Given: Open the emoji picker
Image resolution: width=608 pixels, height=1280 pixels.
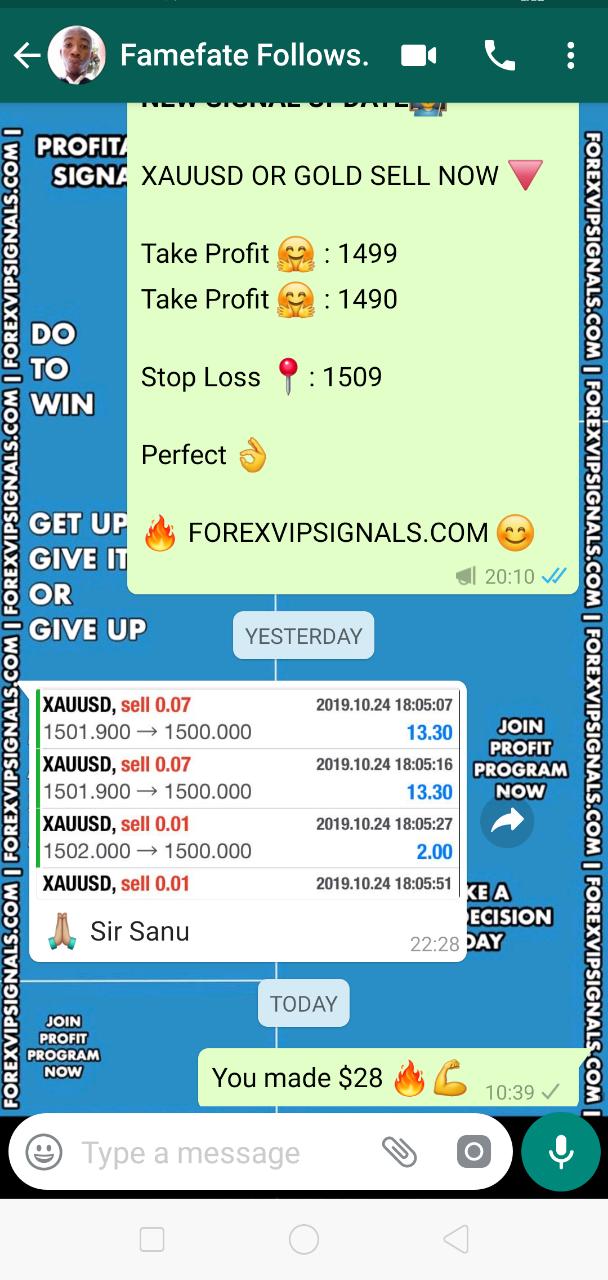Looking at the screenshot, I should [44, 1152].
